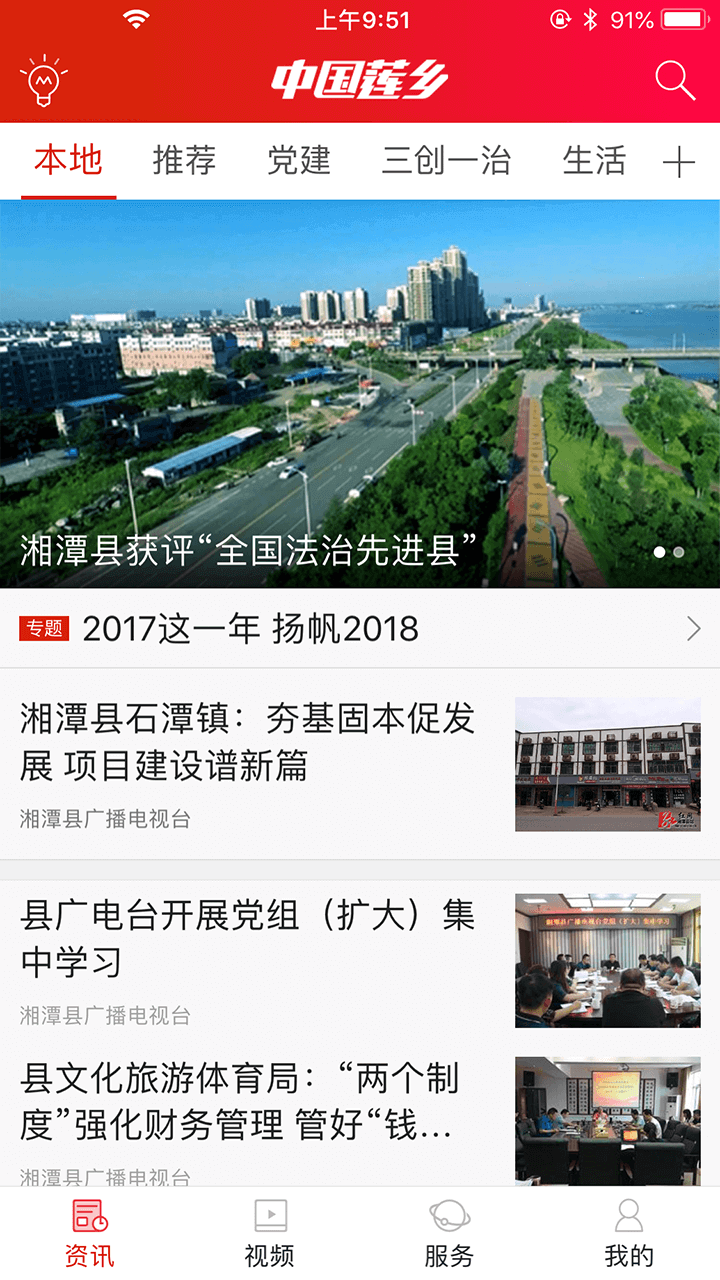Open the lightbulb shortcut icon top left
This screenshot has height=1280, width=720.
42,82
